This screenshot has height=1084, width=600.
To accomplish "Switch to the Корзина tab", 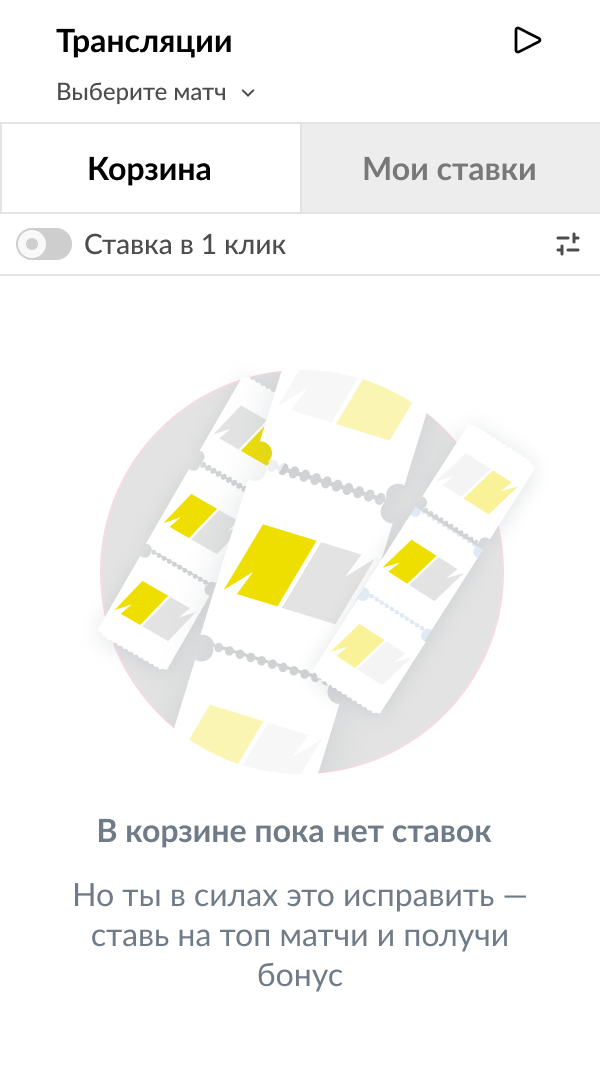I will (x=150, y=169).
